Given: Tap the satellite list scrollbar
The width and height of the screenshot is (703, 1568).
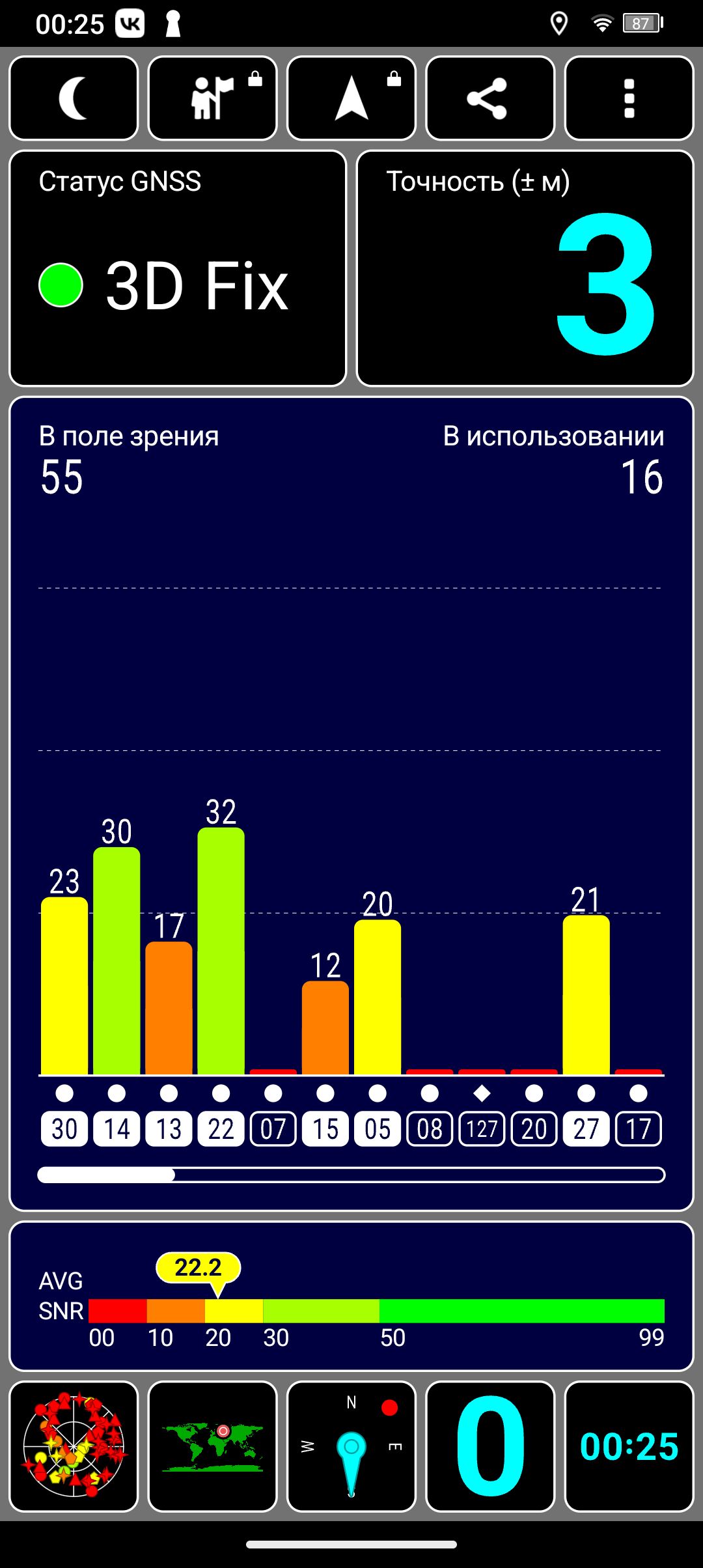Looking at the screenshot, I should click(351, 1175).
